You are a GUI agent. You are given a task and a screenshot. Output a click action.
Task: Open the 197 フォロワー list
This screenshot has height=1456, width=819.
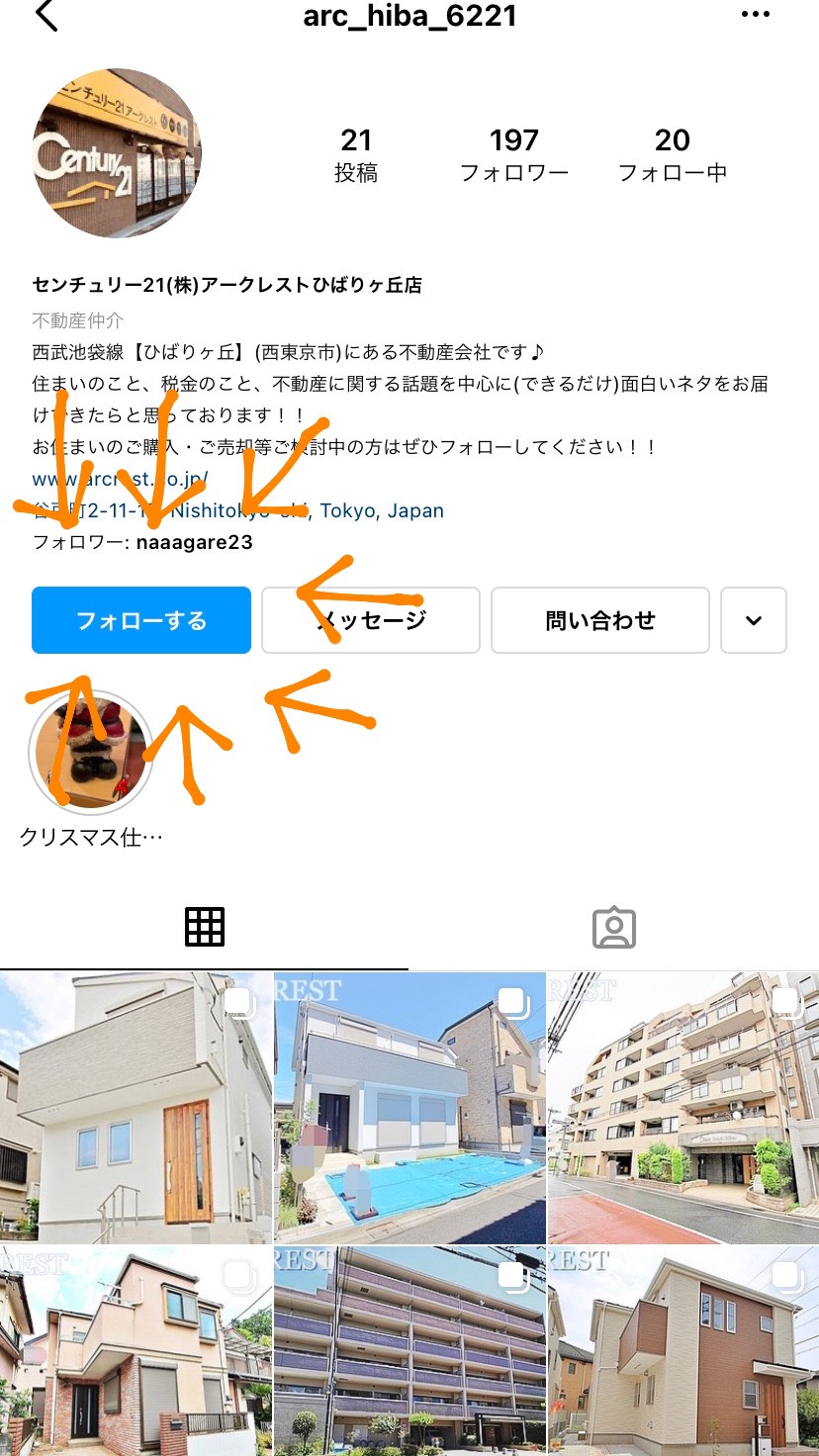[x=513, y=155]
